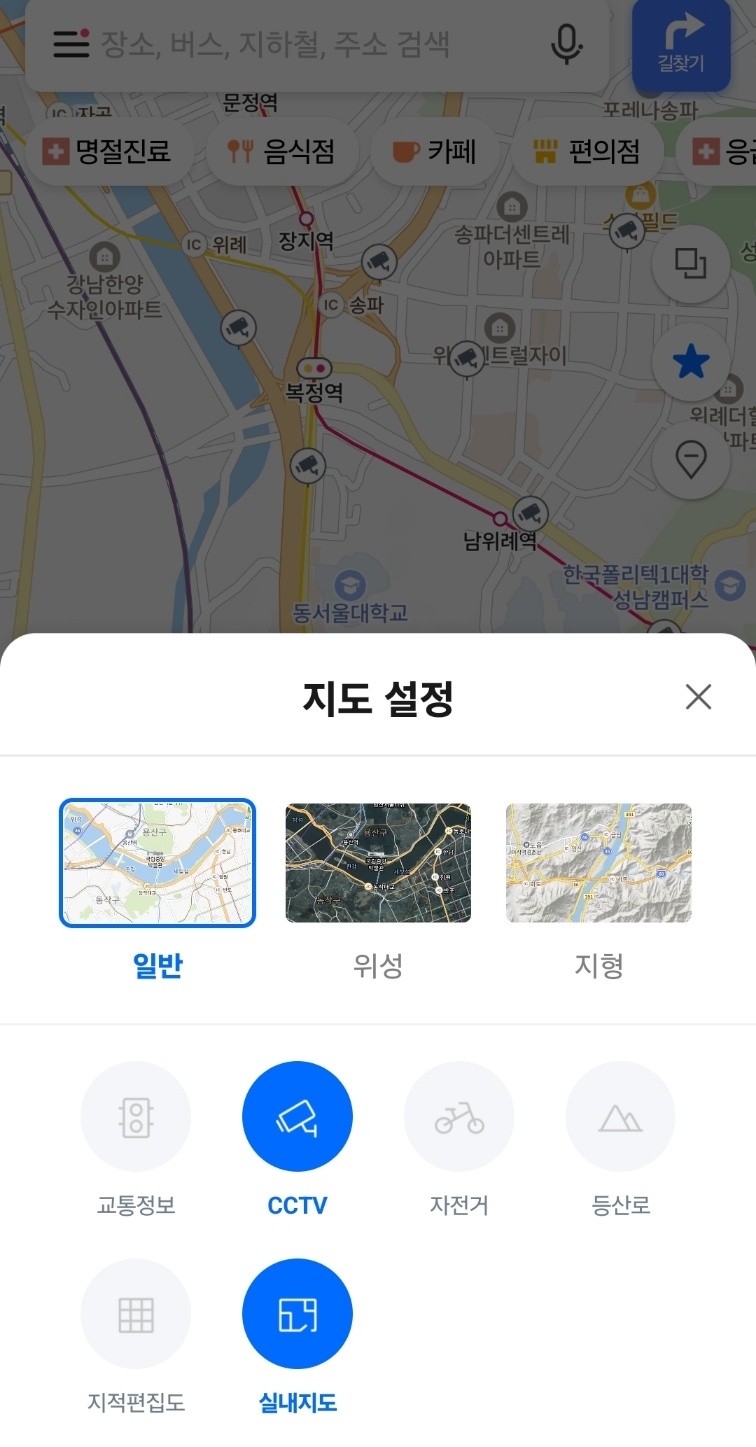Close the 지도 설정 settings sheet
Image resolution: width=756 pixels, height=1447 pixels.
pyautogui.click(x=698, y=697)
